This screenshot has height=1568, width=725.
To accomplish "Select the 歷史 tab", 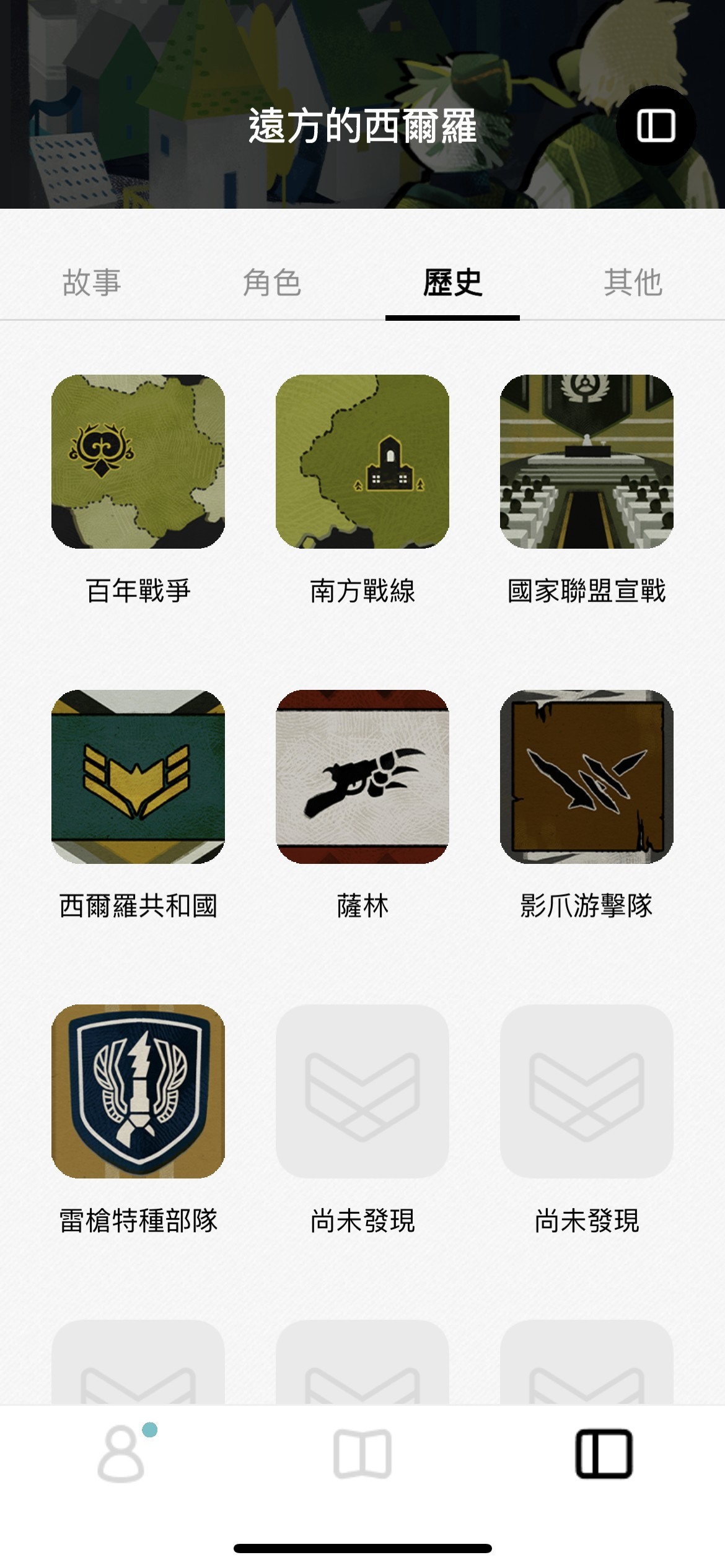I will click(452, 283).
